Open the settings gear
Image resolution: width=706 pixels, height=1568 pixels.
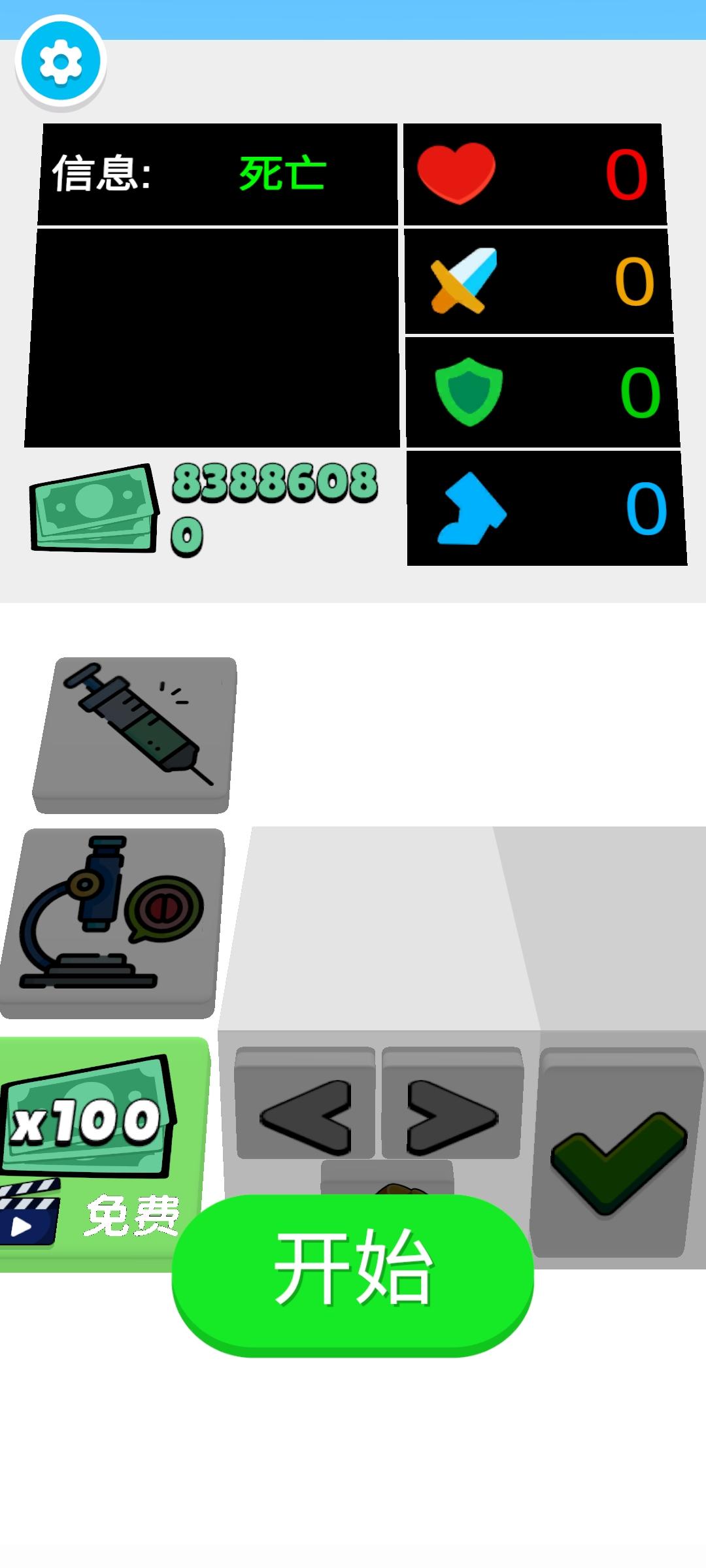click(x=61, y=62)
